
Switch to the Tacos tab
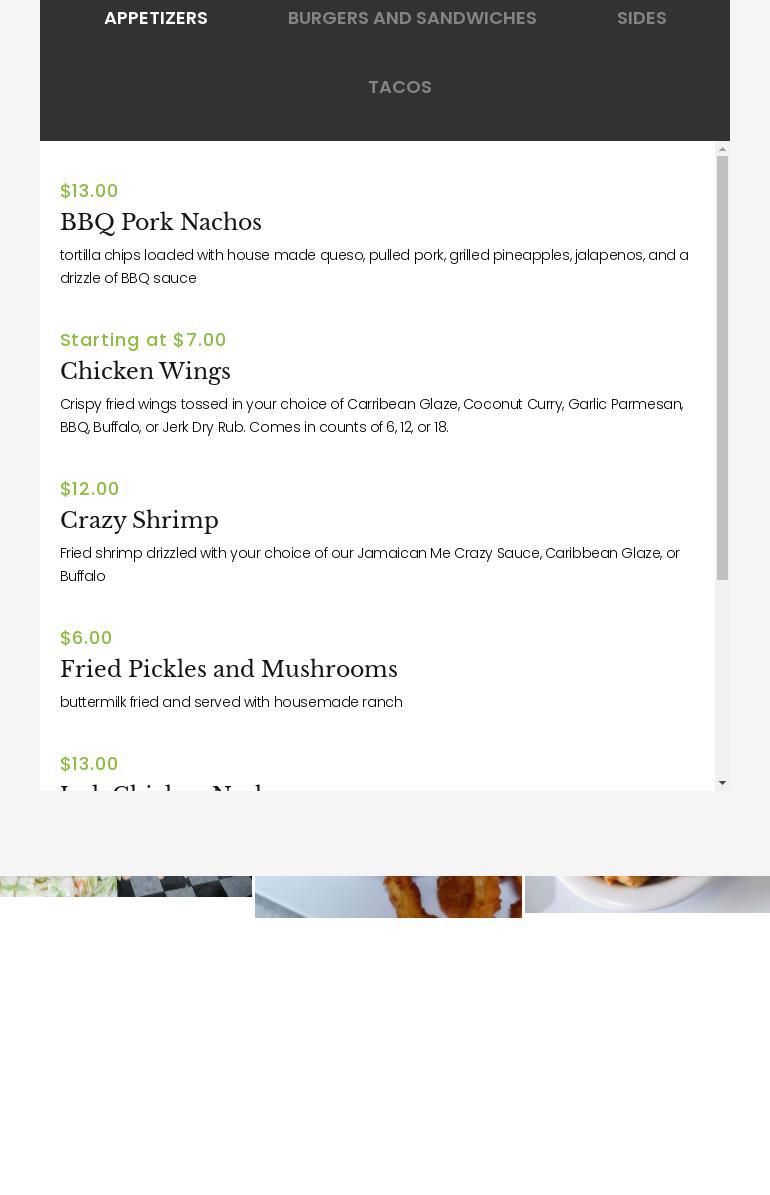[x=400, y=87]
